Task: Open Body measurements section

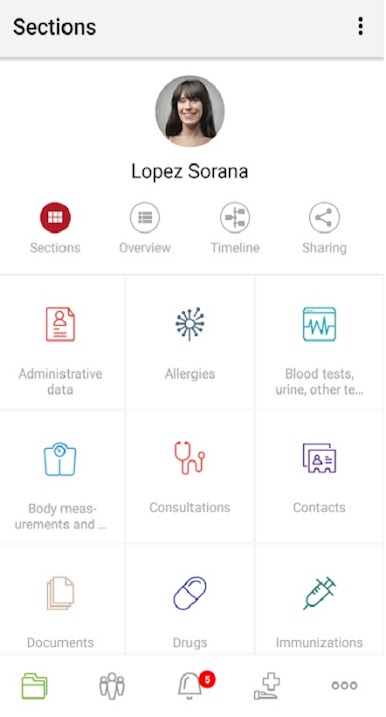Action: (x=62, y=476)
